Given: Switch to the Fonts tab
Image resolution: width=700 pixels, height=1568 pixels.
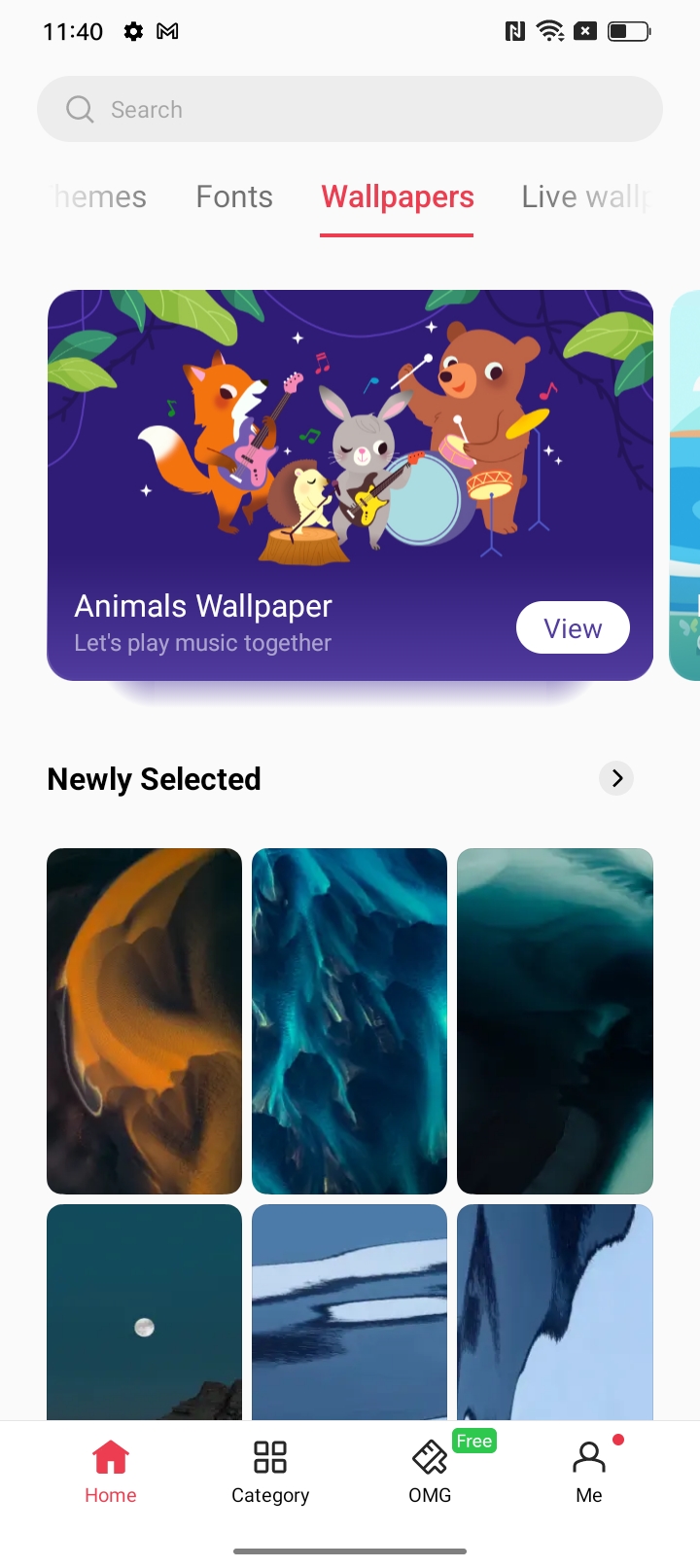Looking at the screenshot, I should [234, 196].
